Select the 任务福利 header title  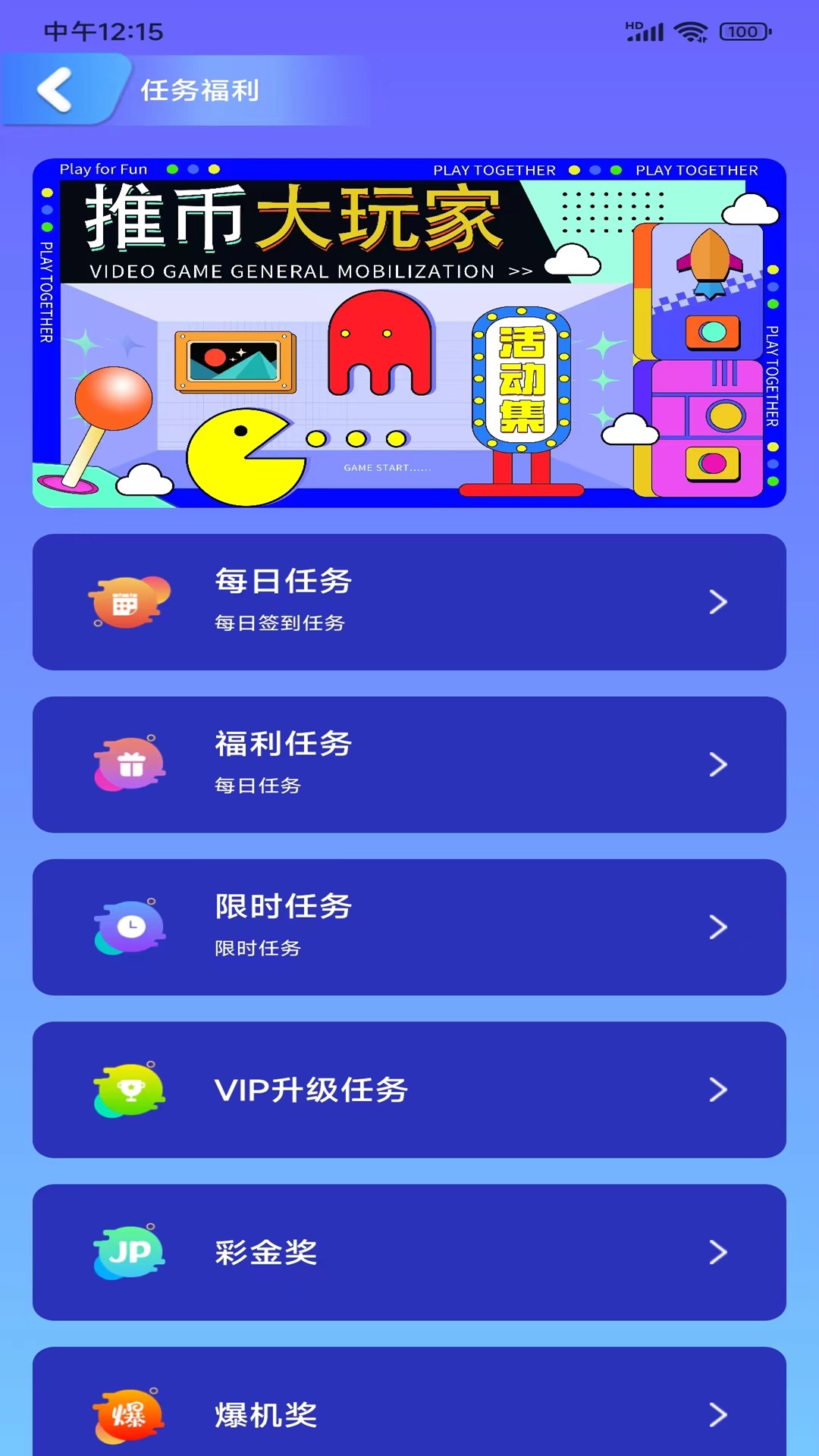pyautogui.click(x=201, y=90)
